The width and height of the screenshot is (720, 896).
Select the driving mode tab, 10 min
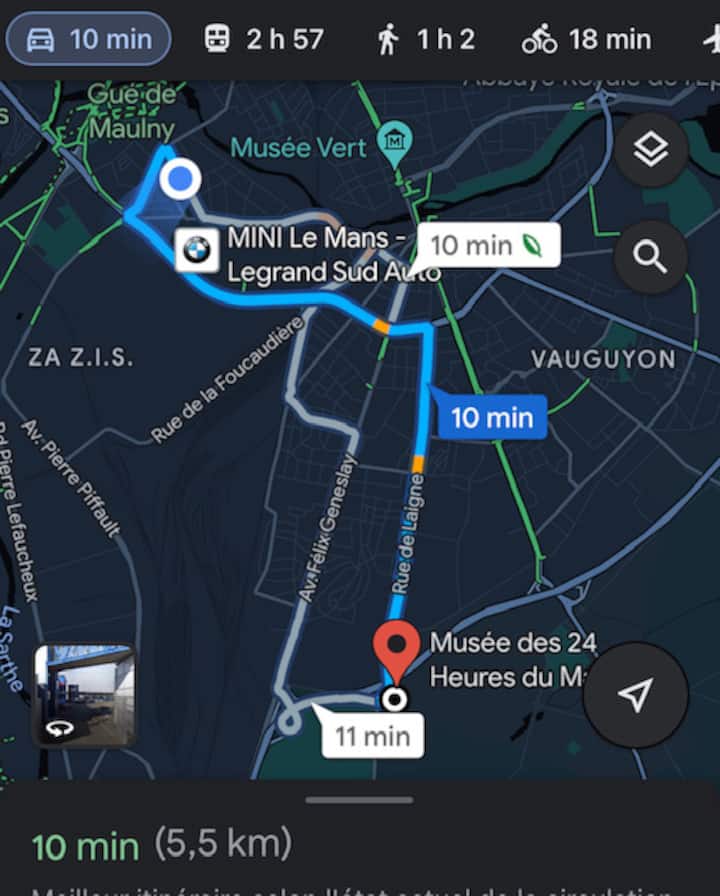click(88, 40)
